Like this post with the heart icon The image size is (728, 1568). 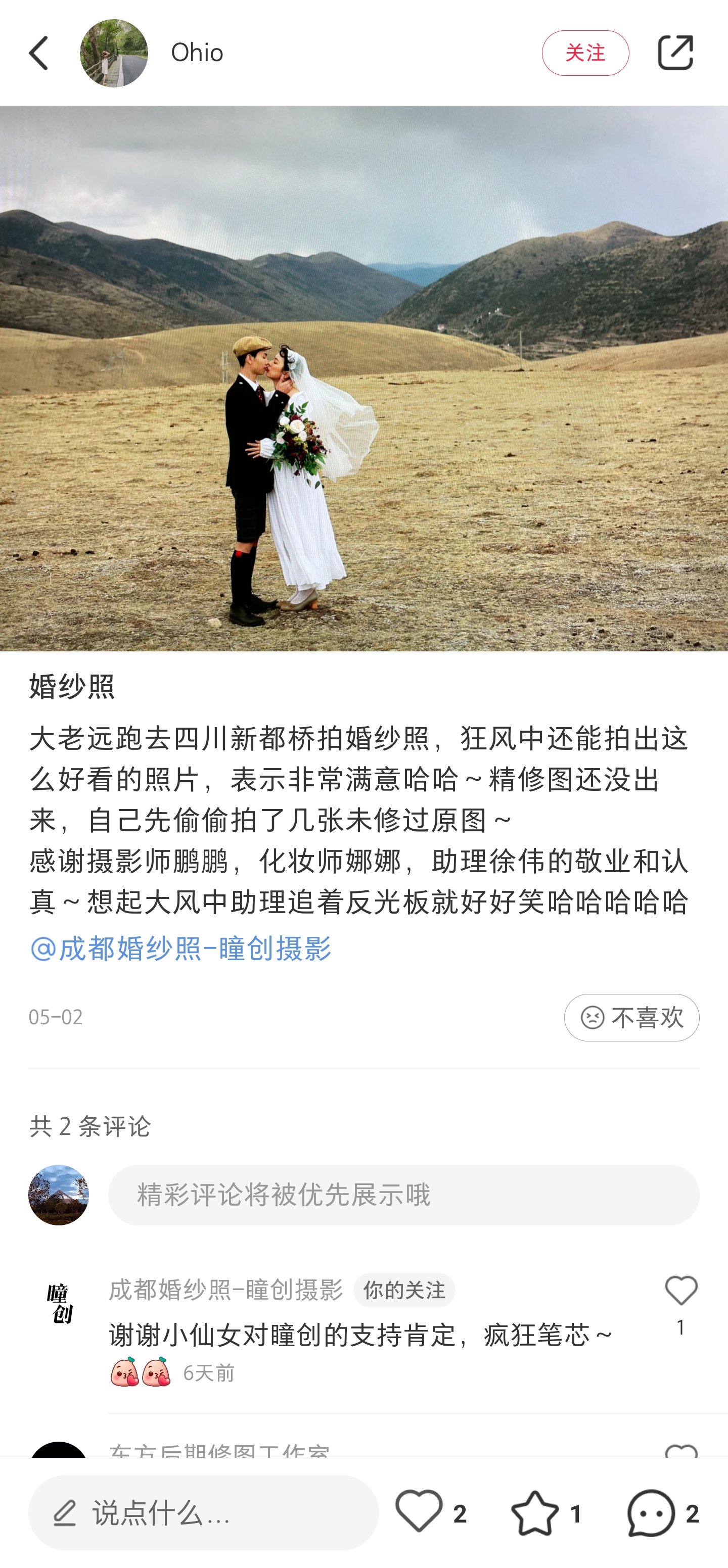419,1512
